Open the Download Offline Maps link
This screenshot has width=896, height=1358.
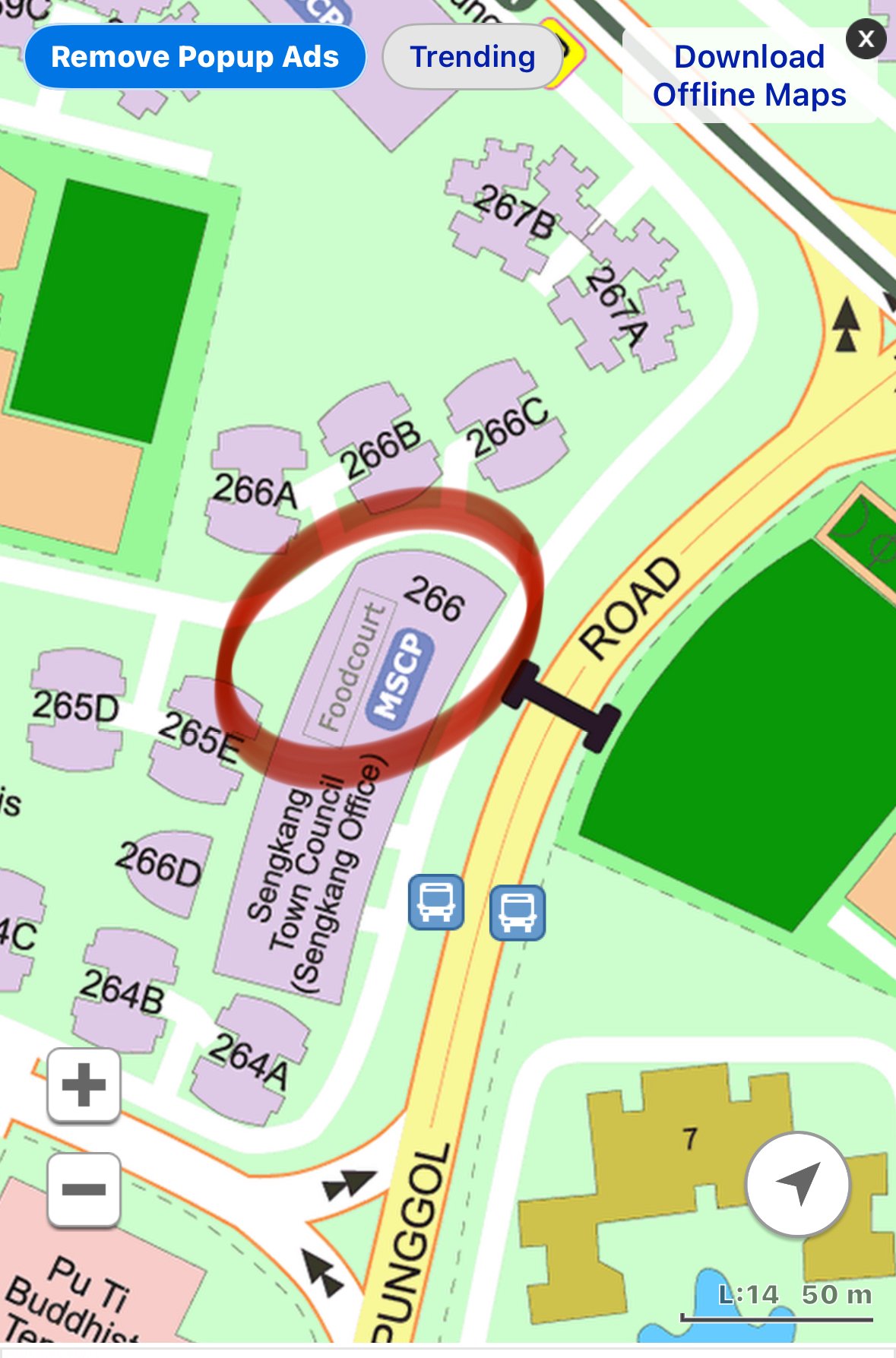[749, 76]
